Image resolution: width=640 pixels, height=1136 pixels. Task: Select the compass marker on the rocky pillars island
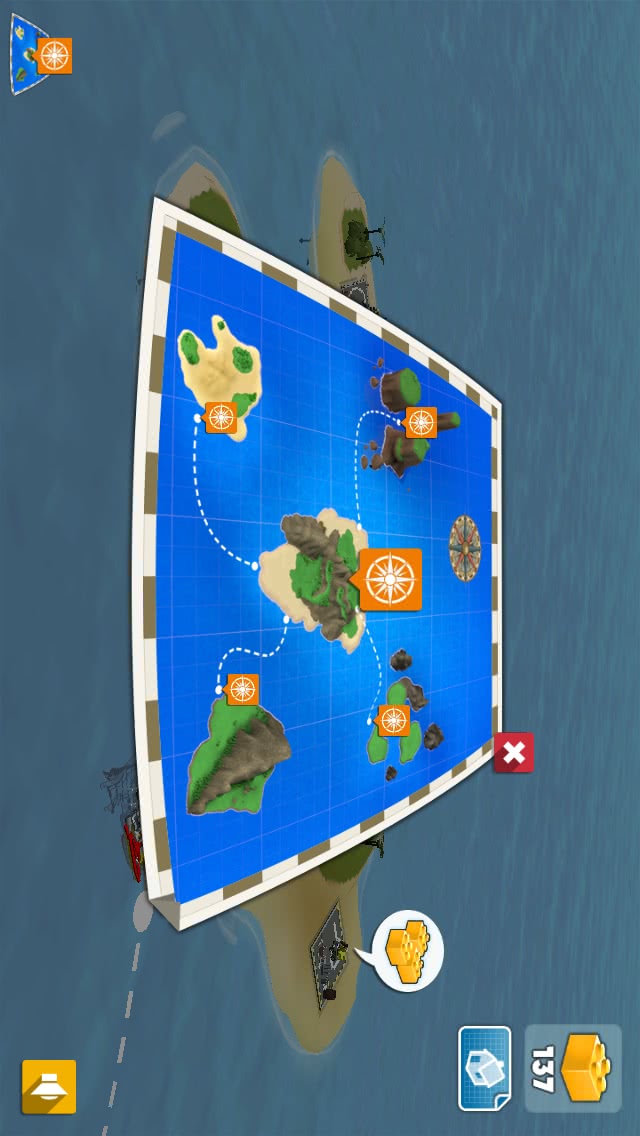(x=421, y=423)
